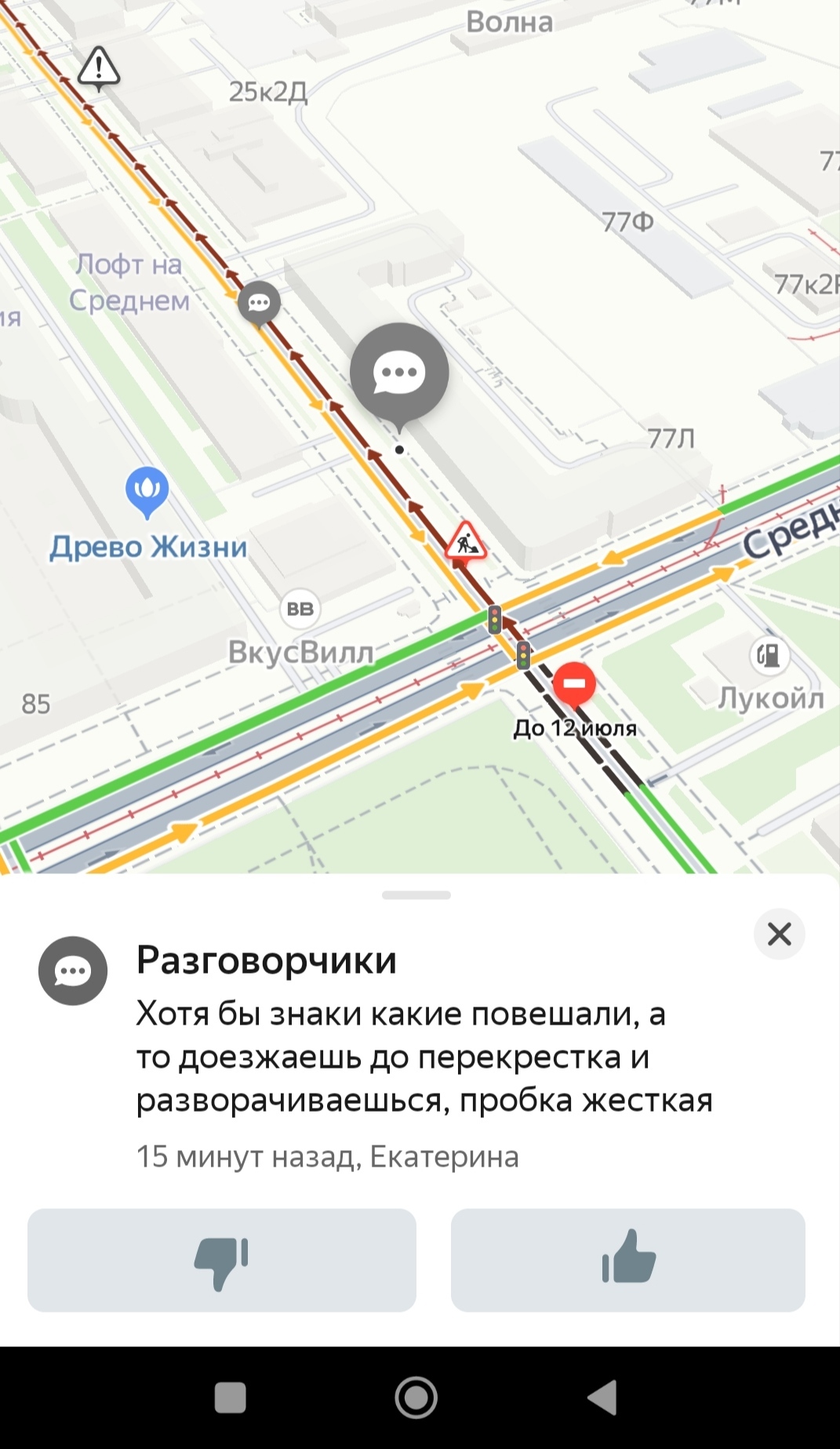Open the smaller chat bubble marker on the map

tap(259, 302)
